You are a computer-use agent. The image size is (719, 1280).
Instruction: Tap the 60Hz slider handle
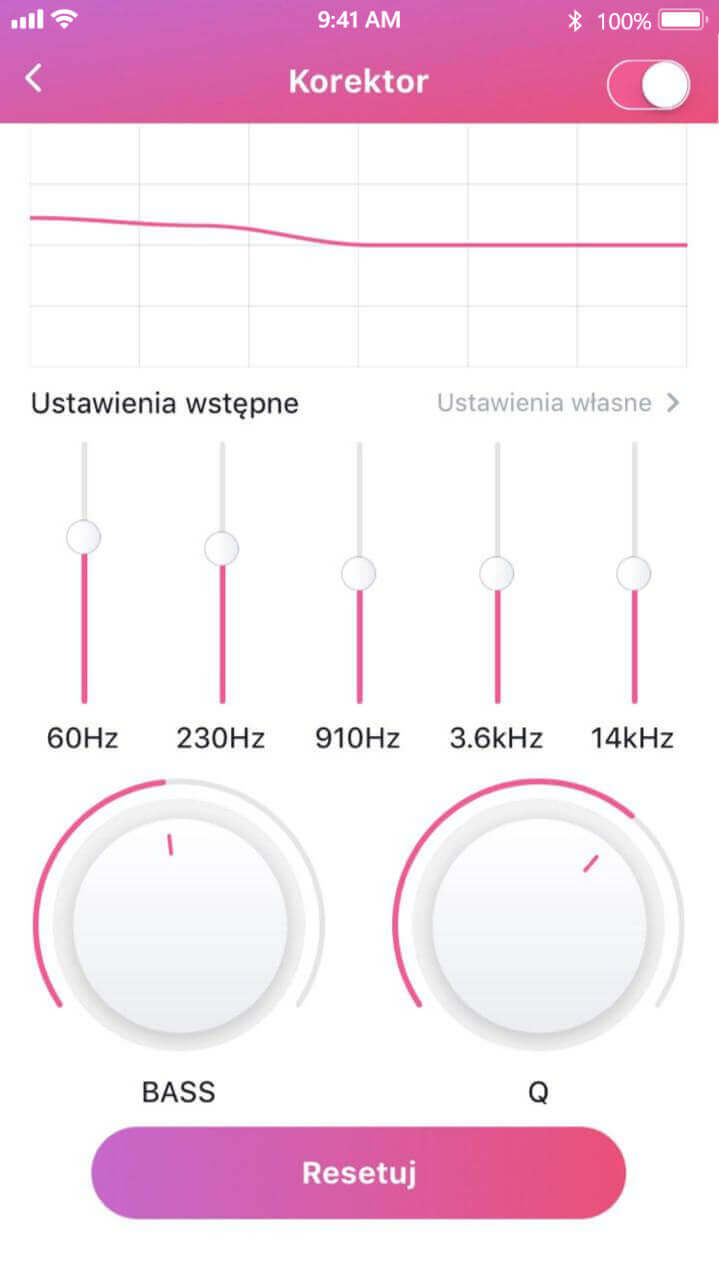coord(84,537)
